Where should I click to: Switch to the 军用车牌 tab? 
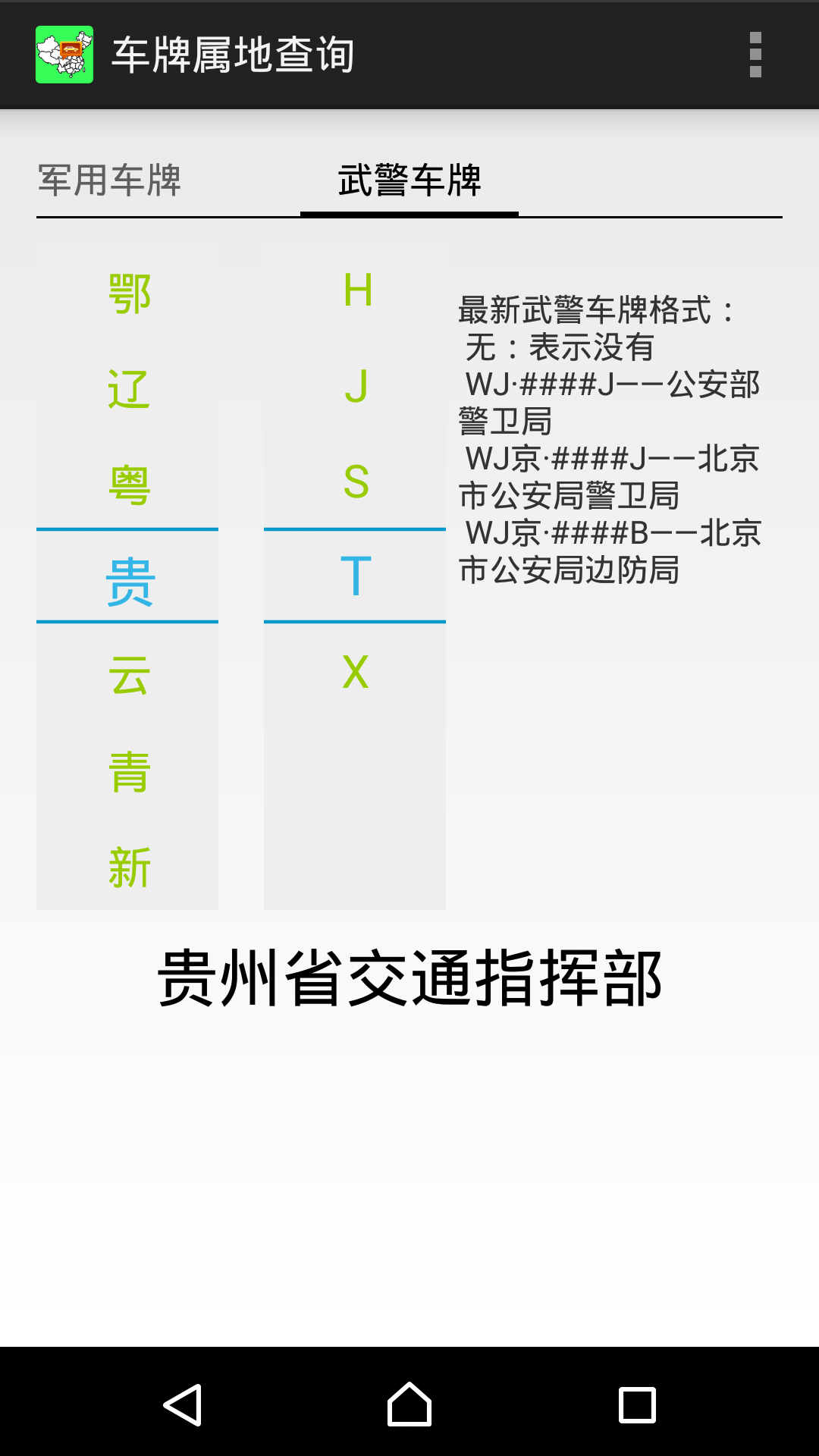(x=110, y=180)
